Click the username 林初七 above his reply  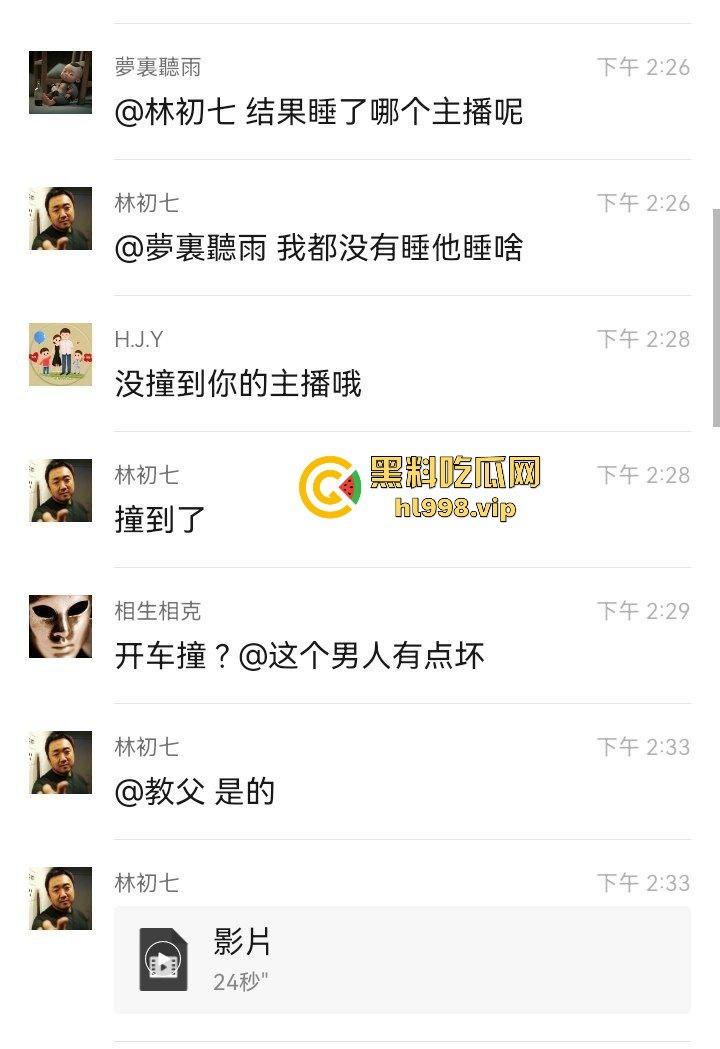coord(140,202)
